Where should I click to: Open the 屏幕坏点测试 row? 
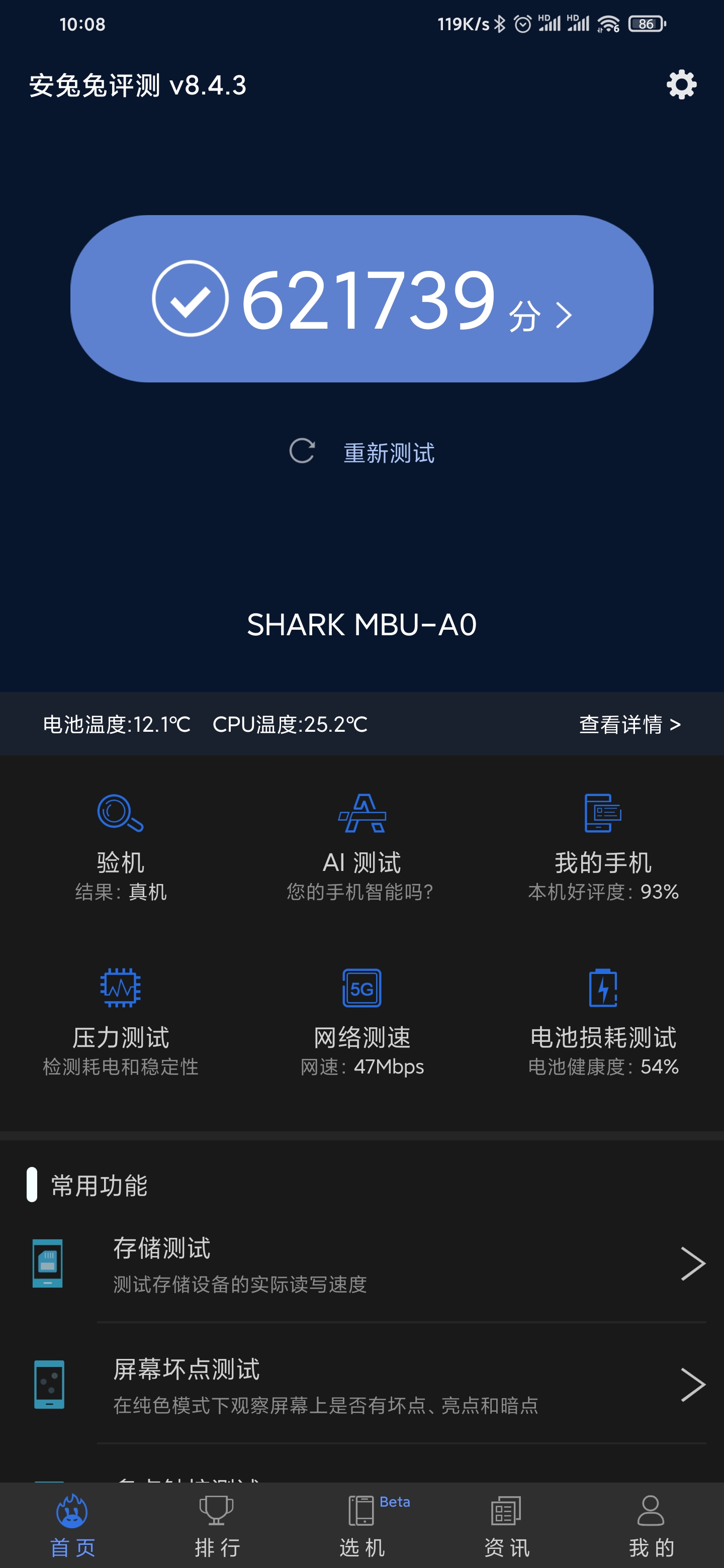(x=361, y=1384)
